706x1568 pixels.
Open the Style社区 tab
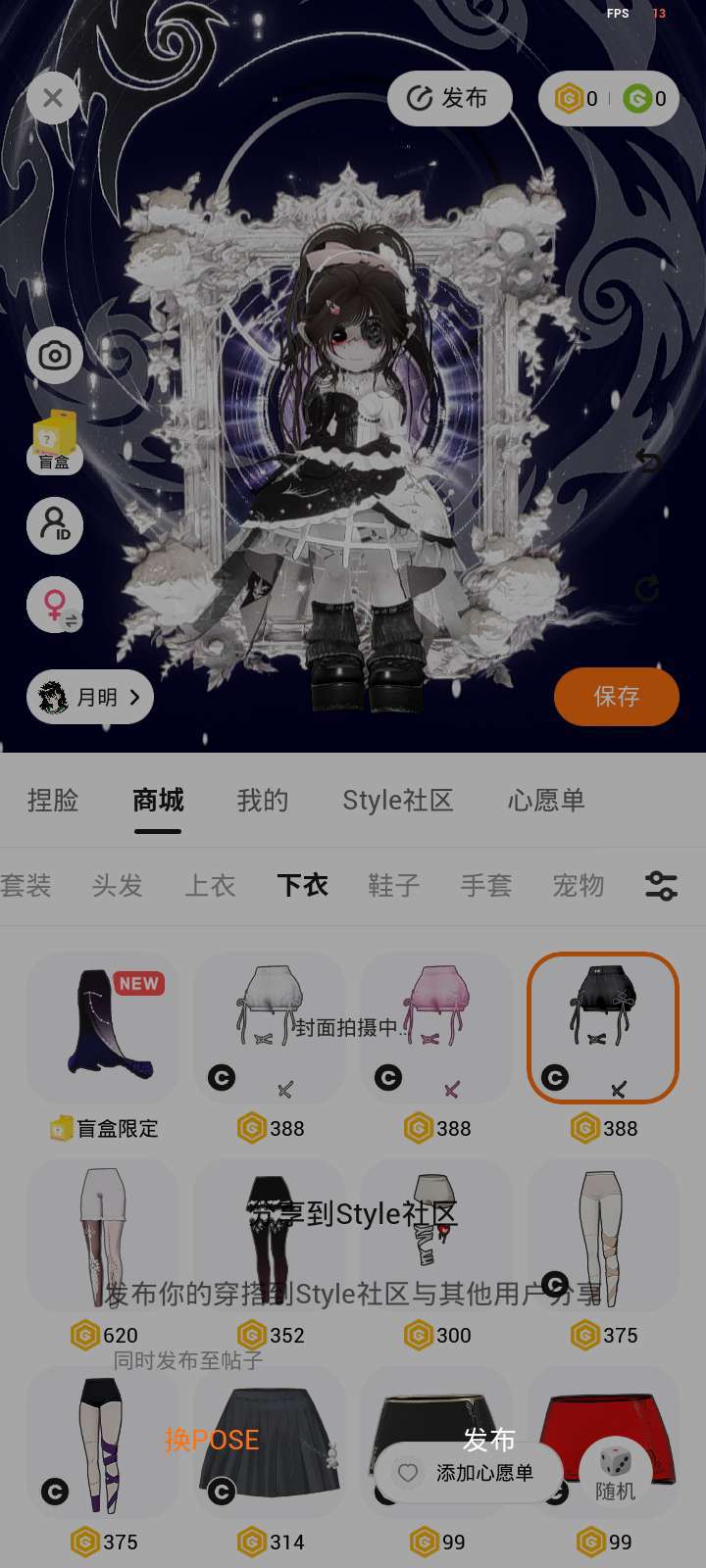pos(397,801)
